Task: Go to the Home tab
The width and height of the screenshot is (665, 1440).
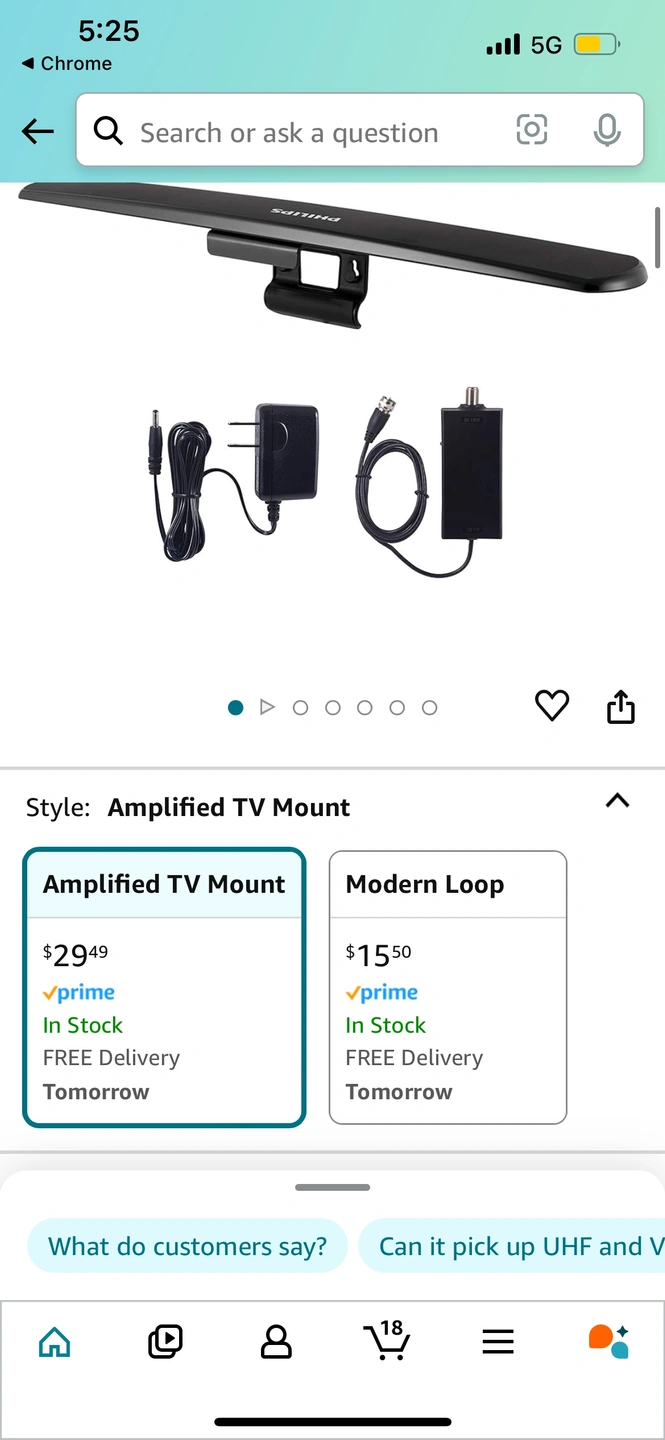Action: click(54, 1341)
